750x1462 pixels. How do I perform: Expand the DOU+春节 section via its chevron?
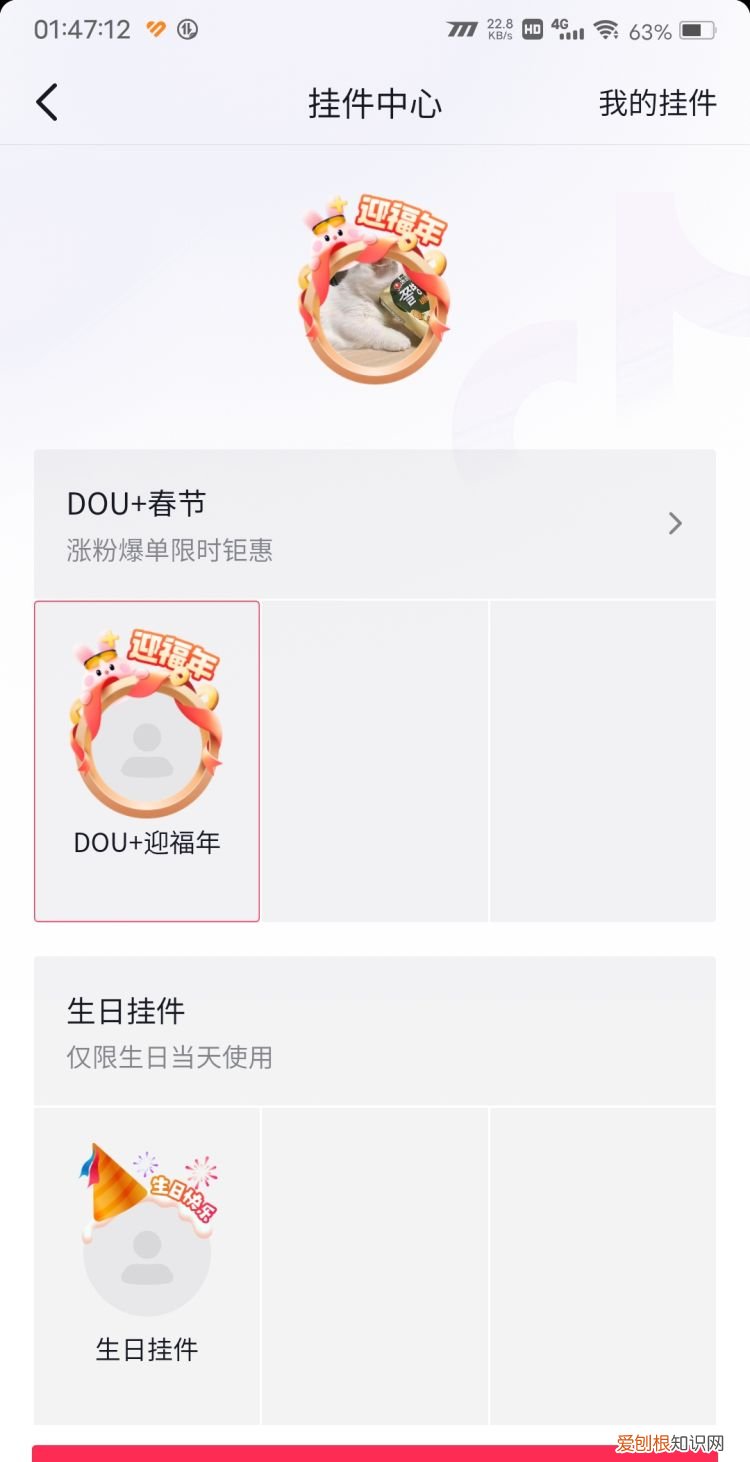[675, 523]
